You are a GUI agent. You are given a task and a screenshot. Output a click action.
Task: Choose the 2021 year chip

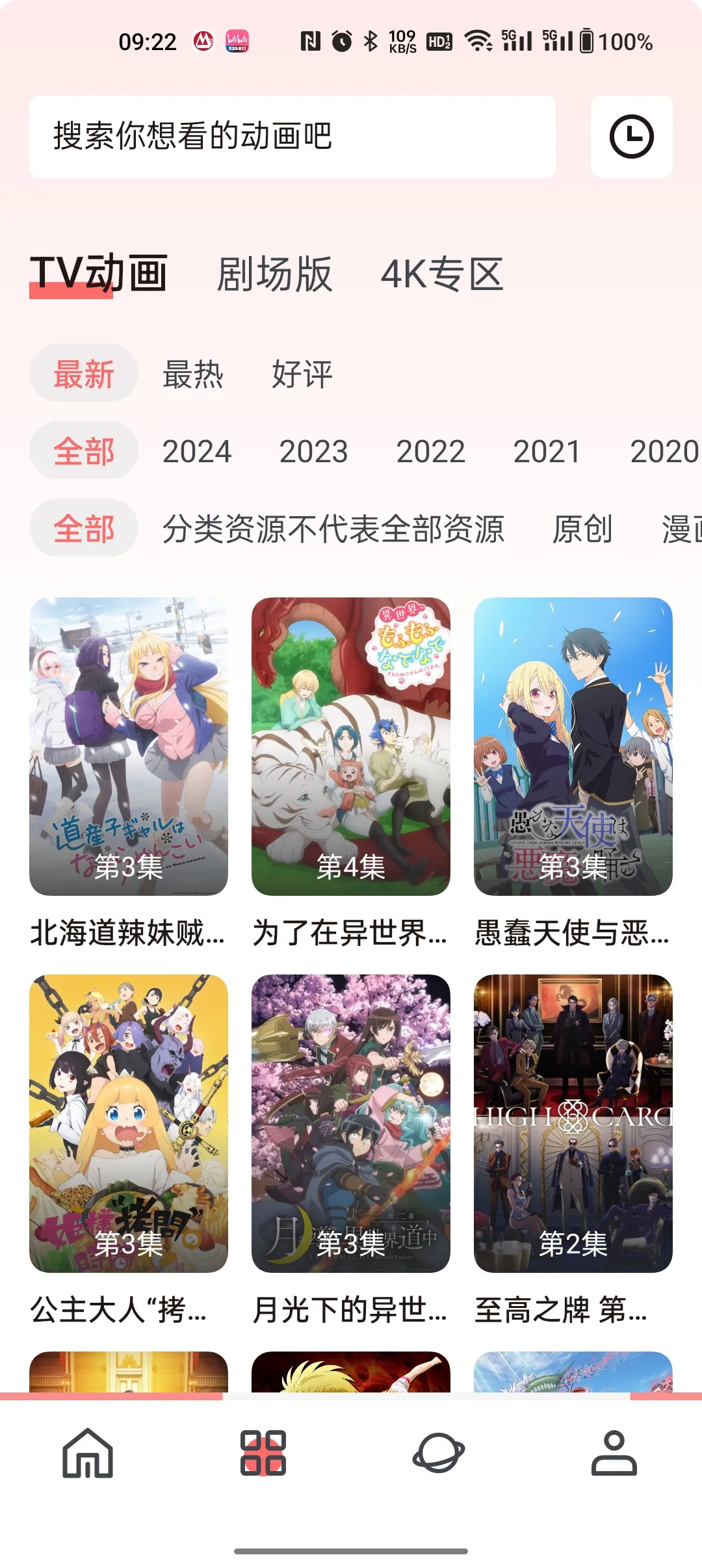point(547,451)
